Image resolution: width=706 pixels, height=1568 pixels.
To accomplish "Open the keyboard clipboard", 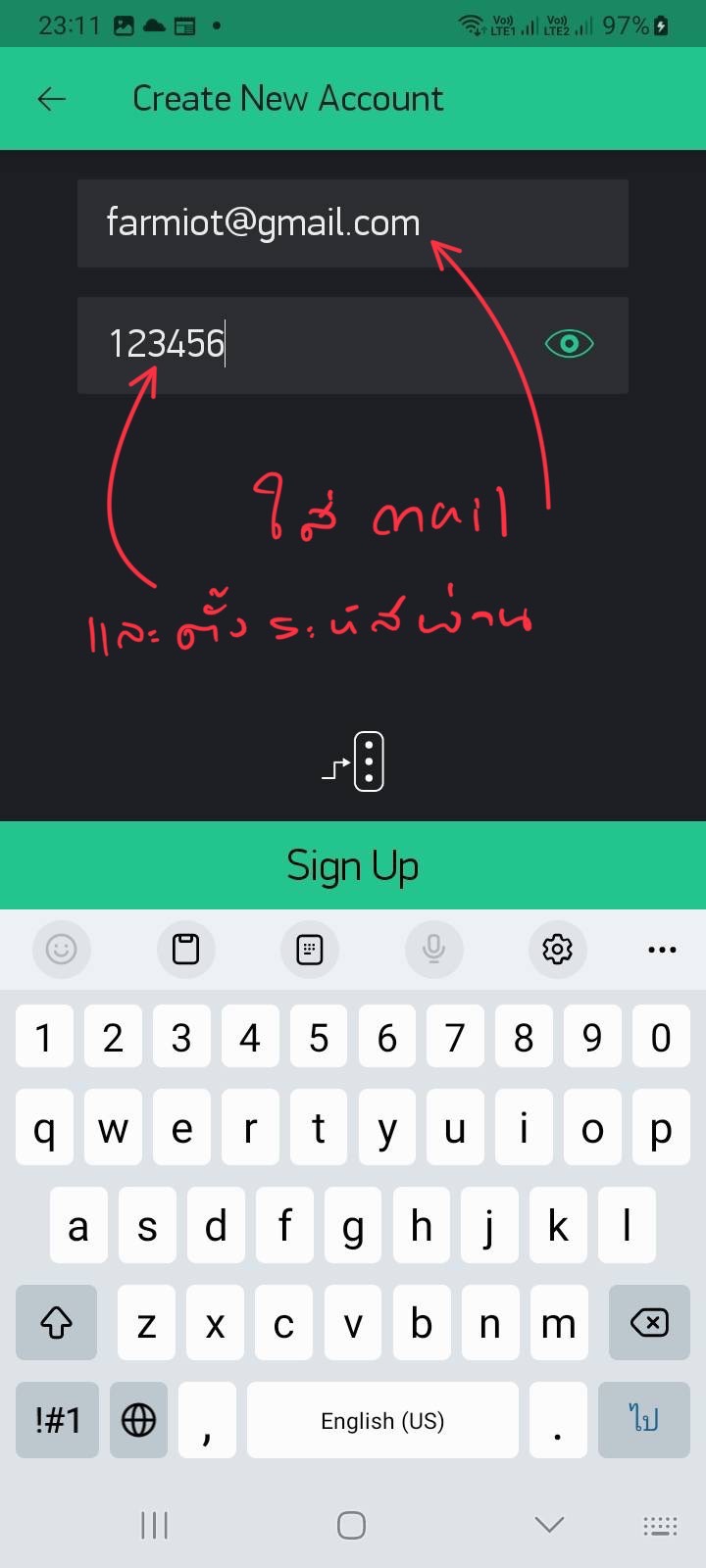I will pos(185,949).
